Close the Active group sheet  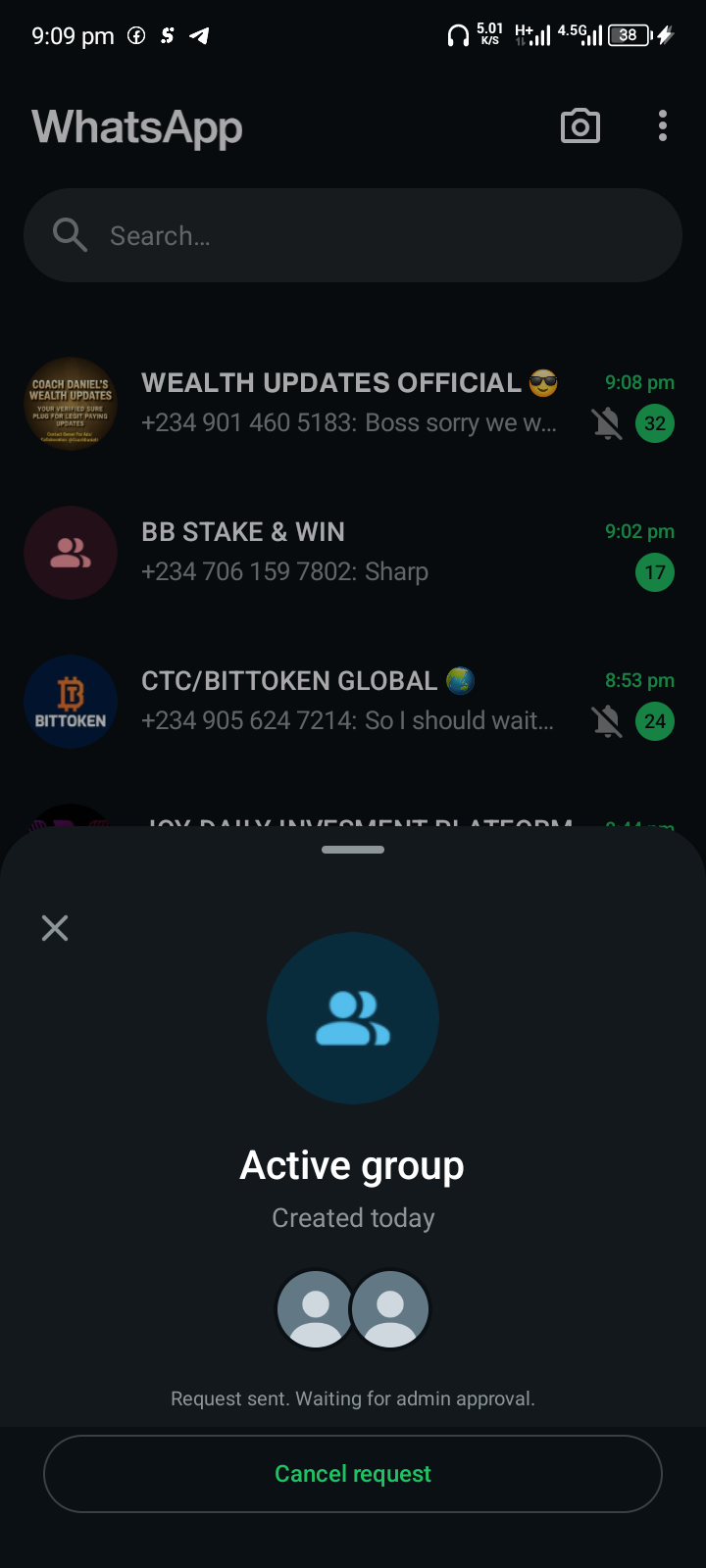tap(55, 928)
